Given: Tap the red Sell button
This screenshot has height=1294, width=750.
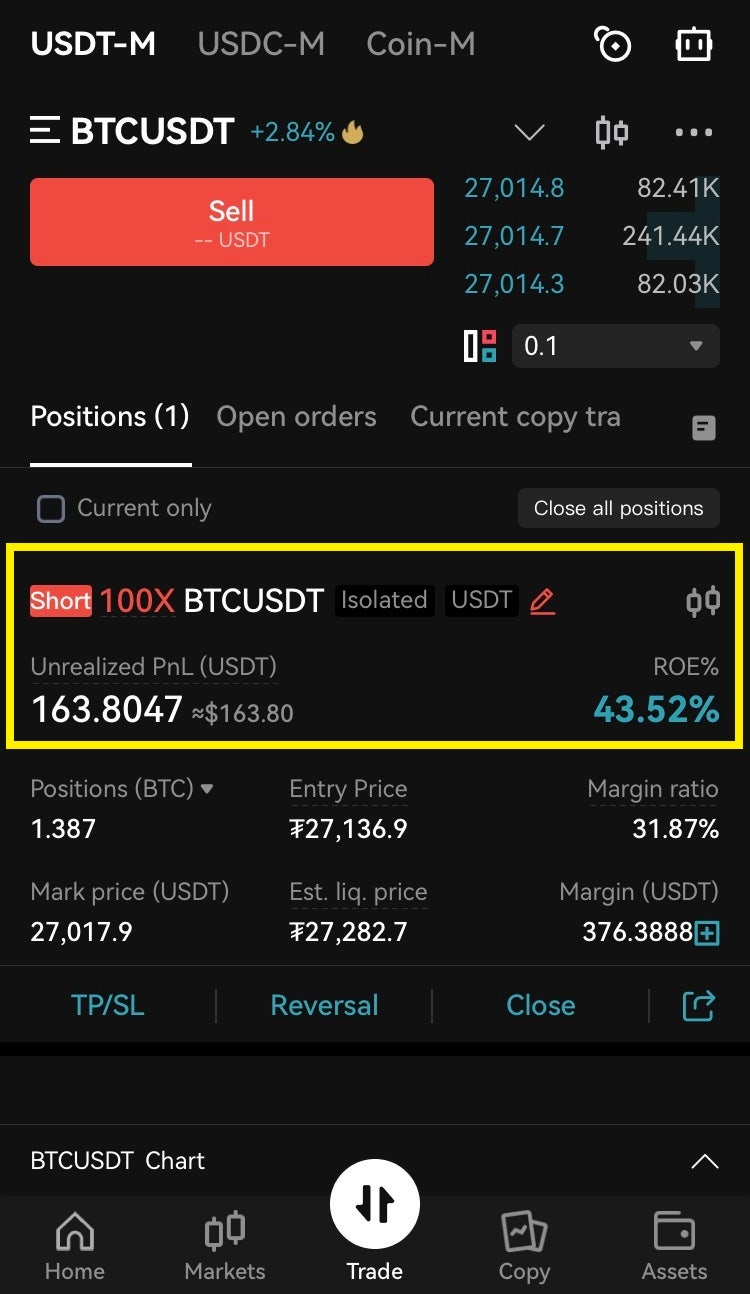Looking at the screenshot, I should [232, 222].
